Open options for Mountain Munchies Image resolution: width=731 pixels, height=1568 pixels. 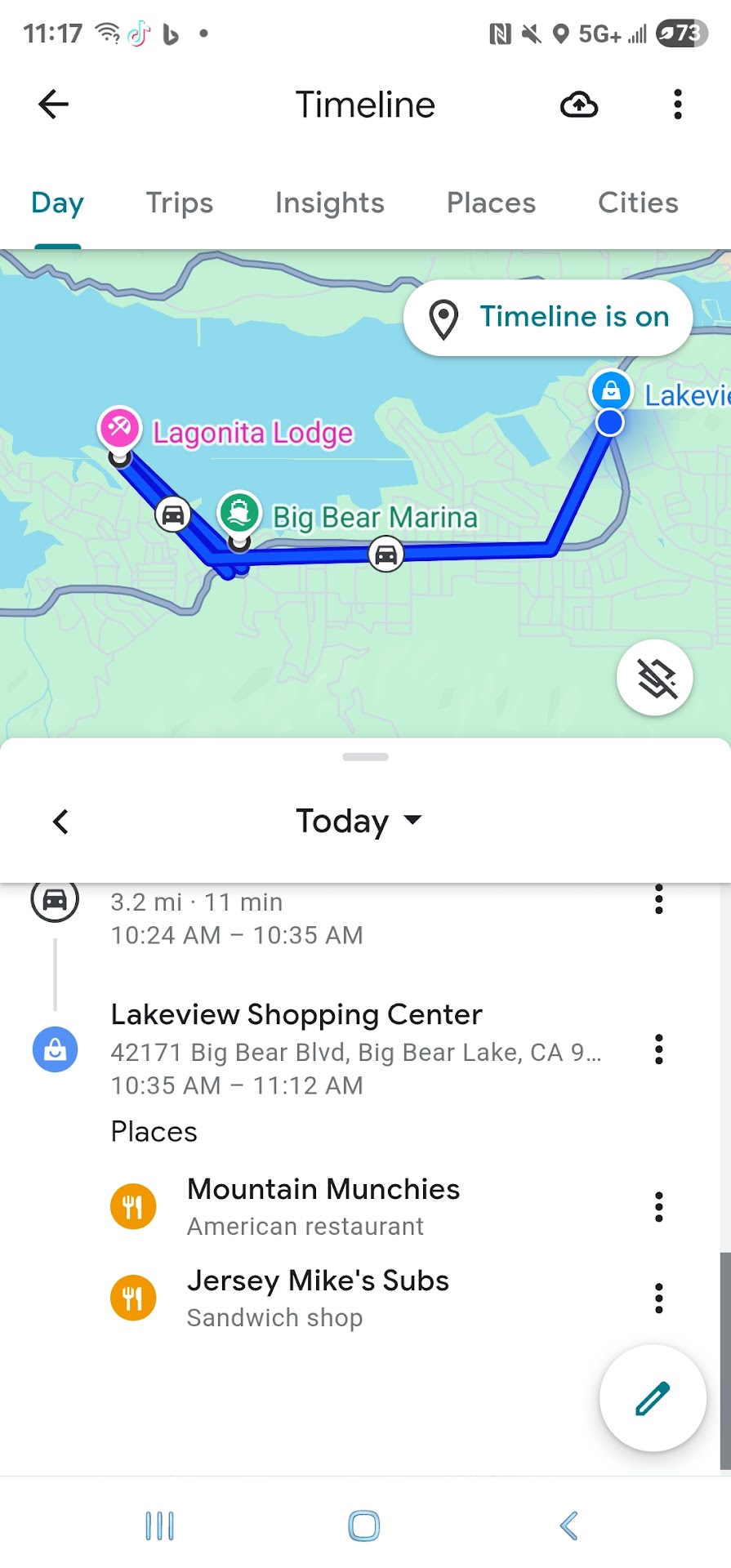(658, 1207)
